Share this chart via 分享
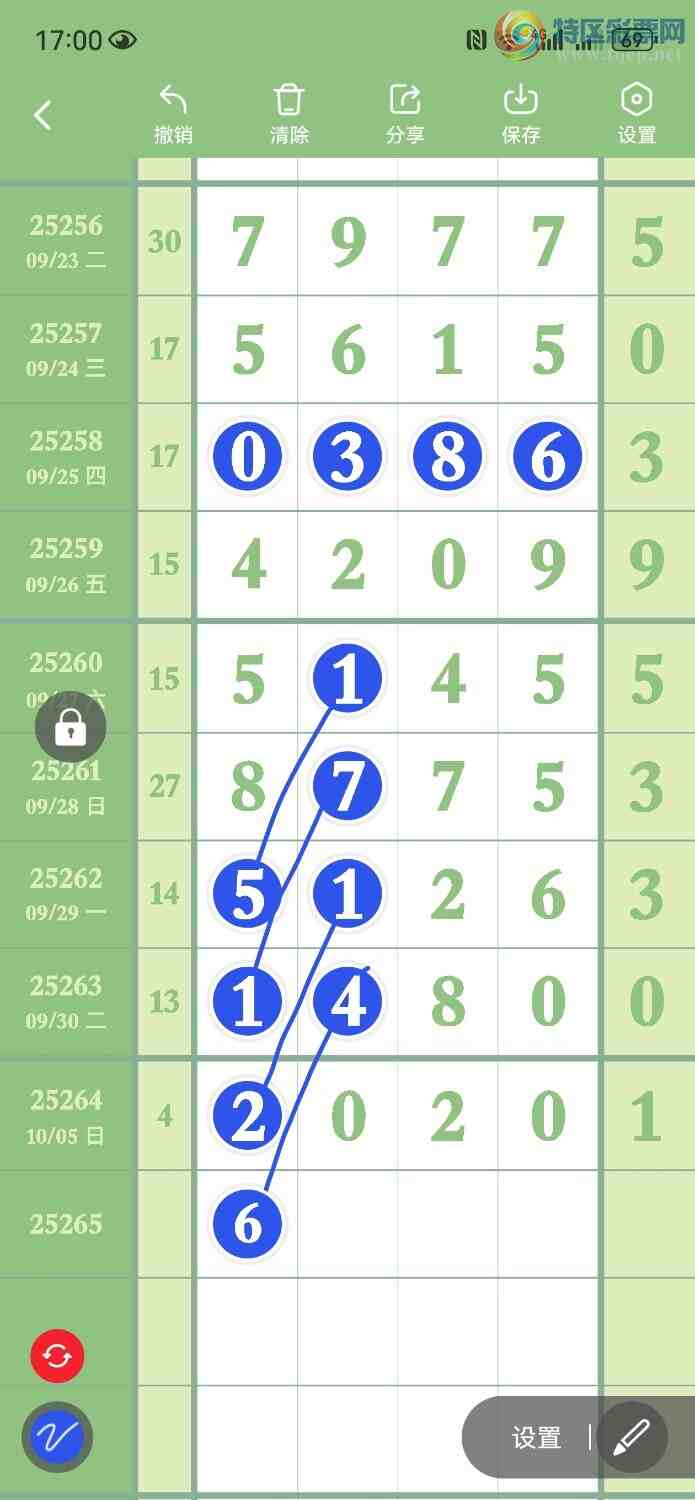695x1500 pixels. (405, 114)
